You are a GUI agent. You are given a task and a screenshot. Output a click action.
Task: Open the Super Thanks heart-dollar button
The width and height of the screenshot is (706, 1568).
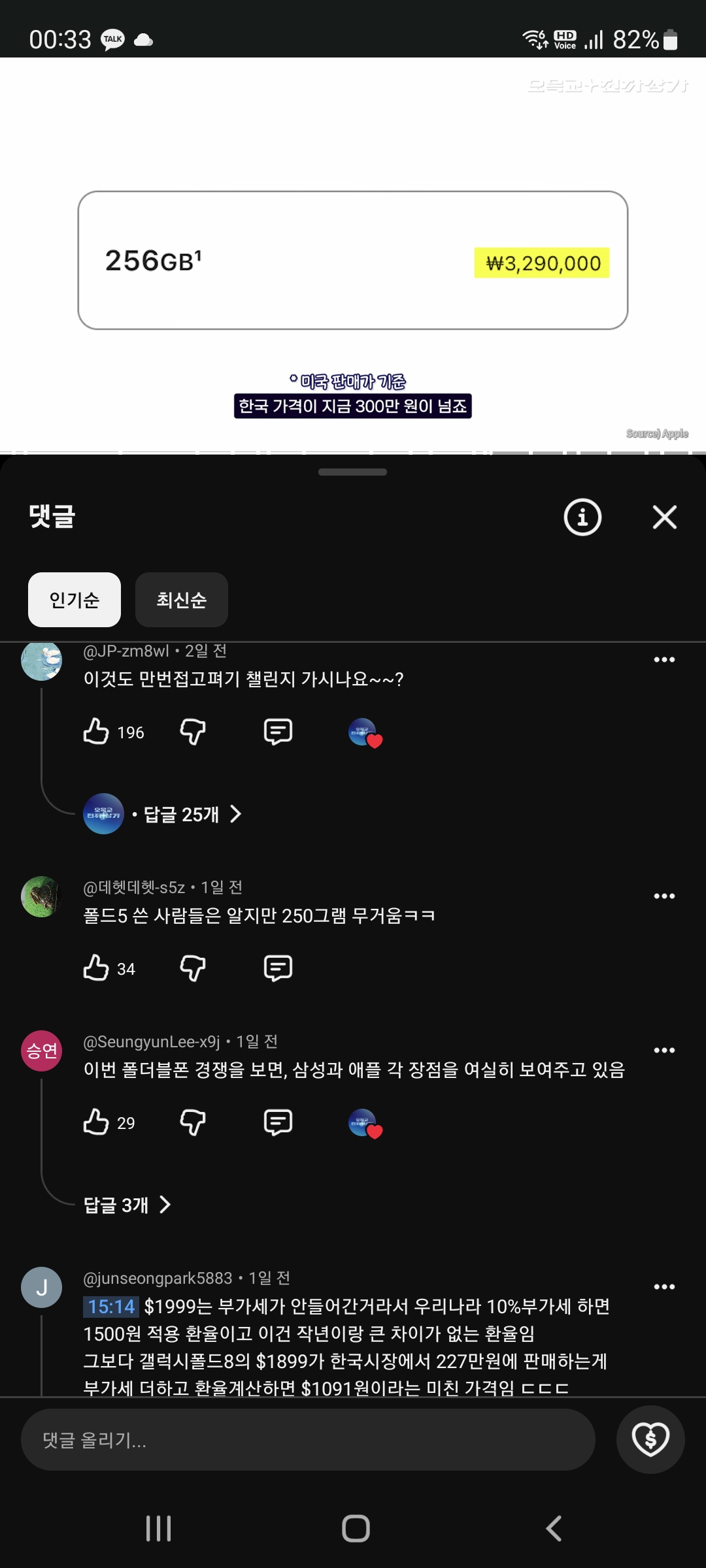[650, 1440]
